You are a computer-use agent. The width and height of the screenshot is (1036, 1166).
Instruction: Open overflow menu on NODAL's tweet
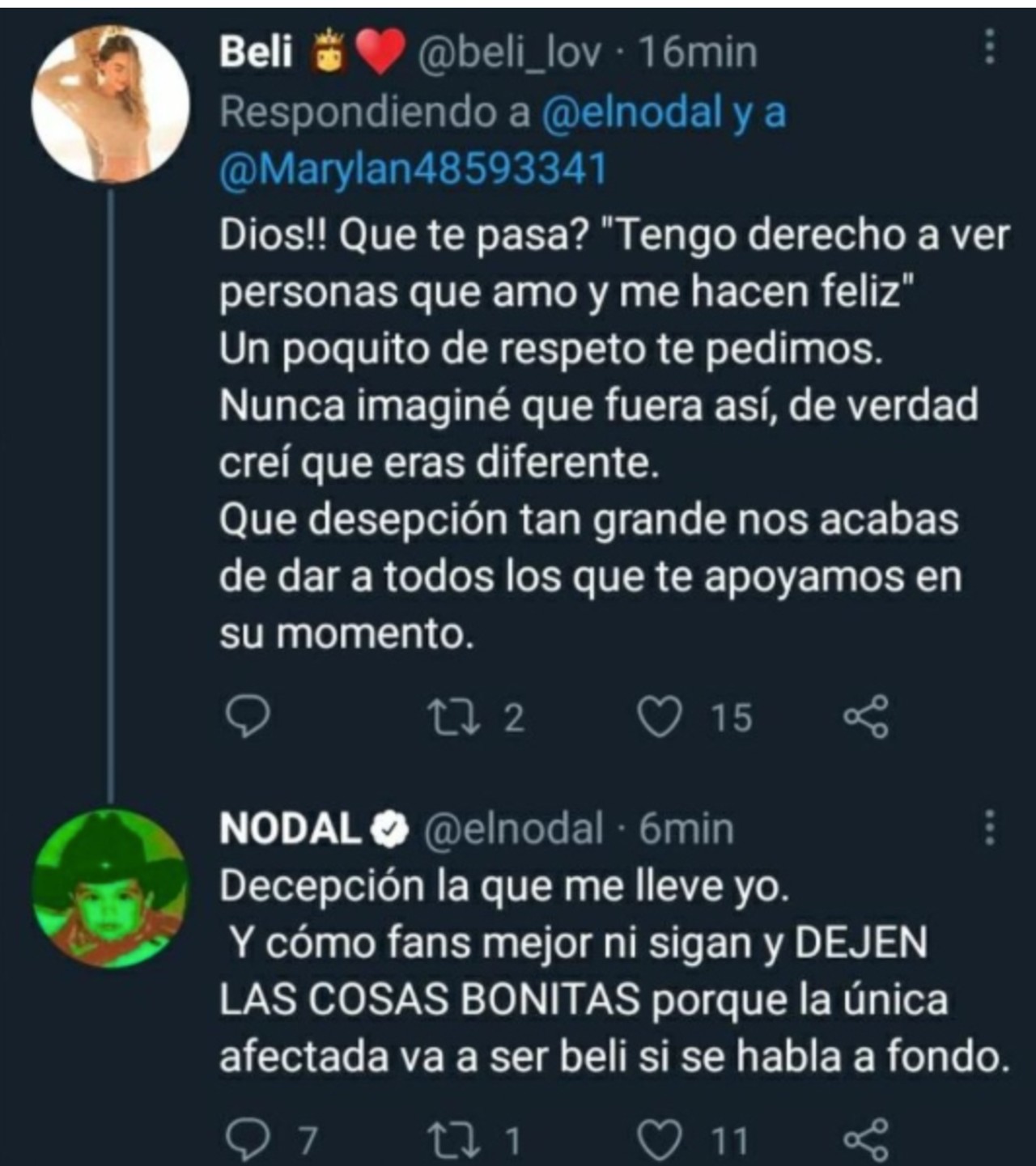click(x=989, y=828)
